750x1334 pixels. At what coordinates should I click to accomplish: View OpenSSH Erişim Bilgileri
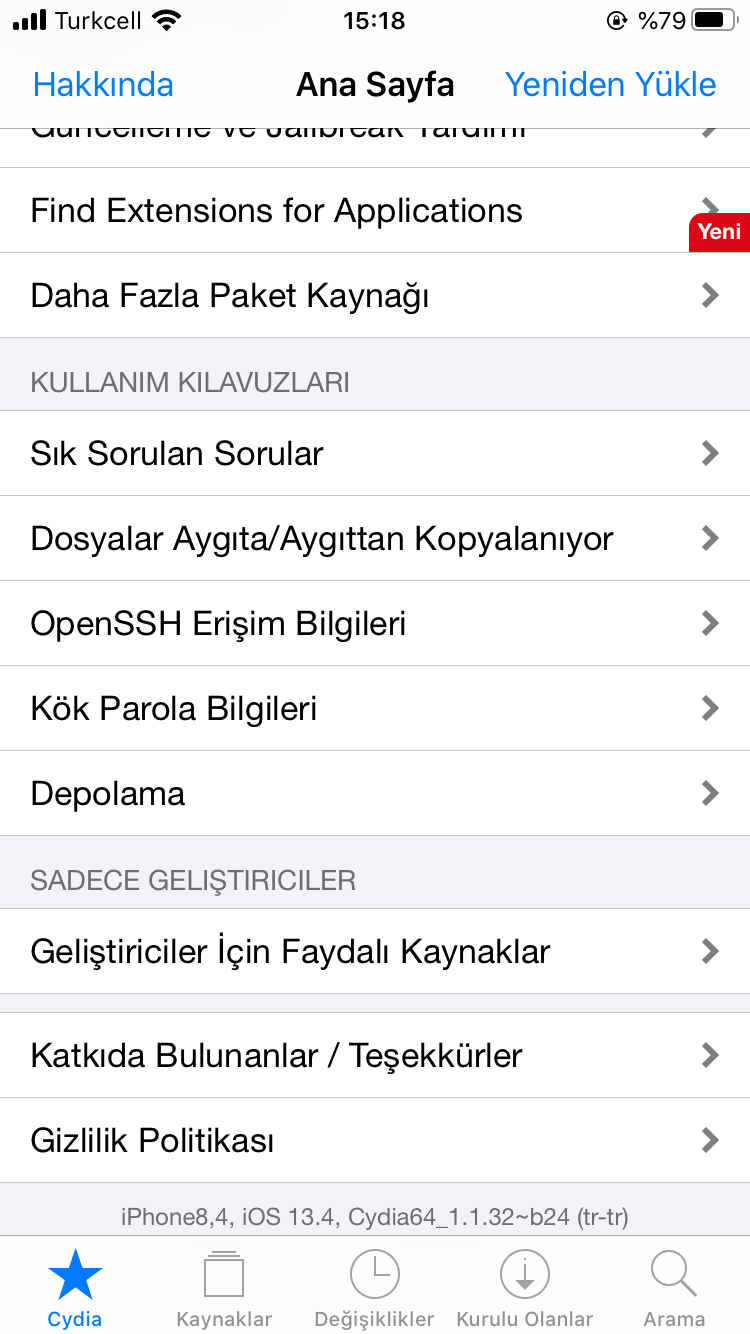tap(375, 623)
